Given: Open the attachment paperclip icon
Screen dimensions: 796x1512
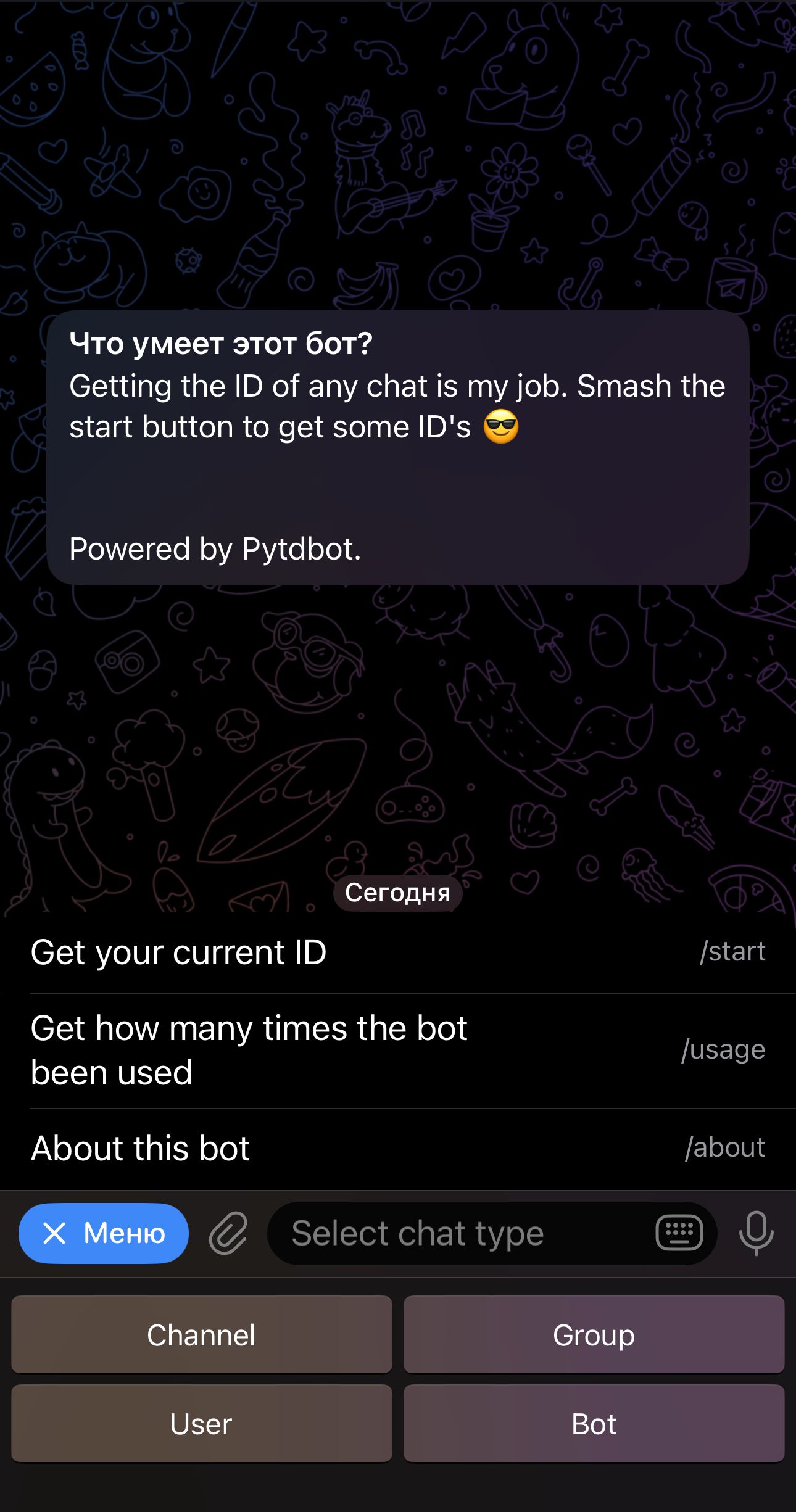Looking at the screenshot, I should coord(226,1233).
